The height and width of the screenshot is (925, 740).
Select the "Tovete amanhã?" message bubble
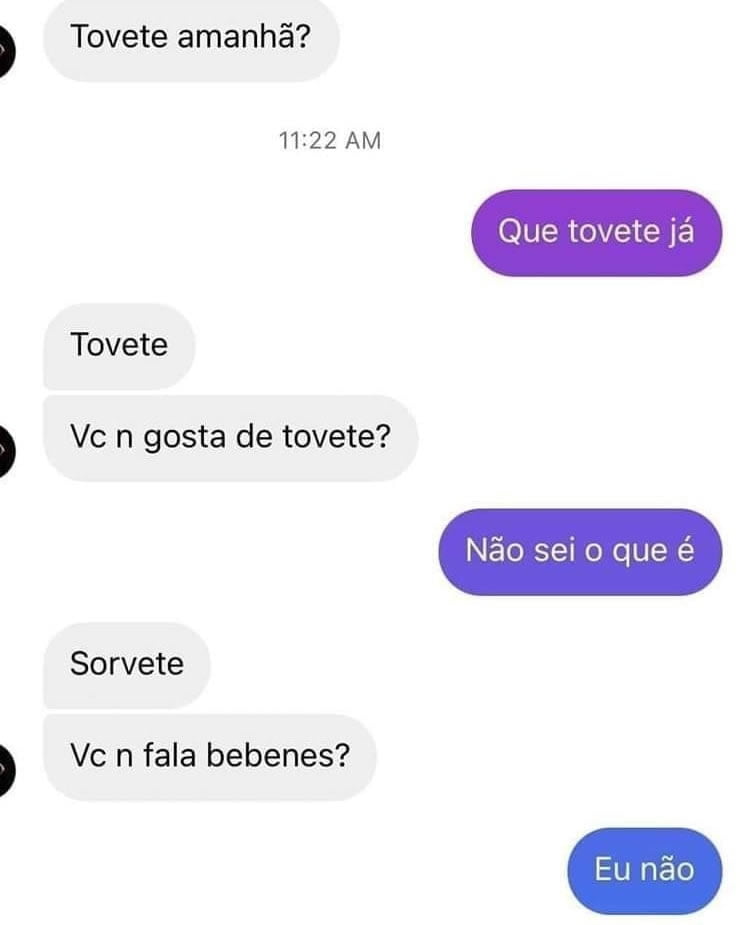click(x=192, y=38)
